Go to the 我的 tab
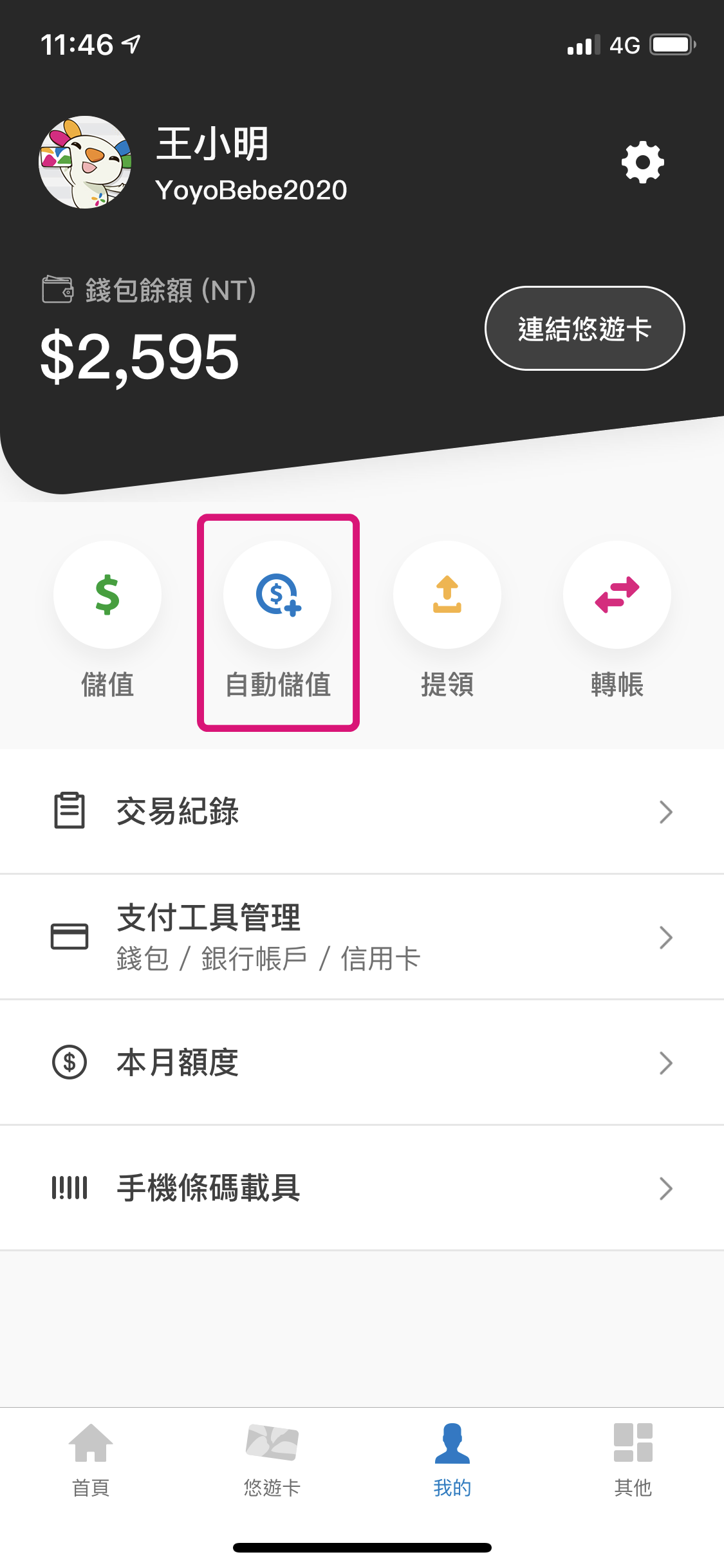The height and width of the screenshot is (1568, 724). (x=452, y=1459)
